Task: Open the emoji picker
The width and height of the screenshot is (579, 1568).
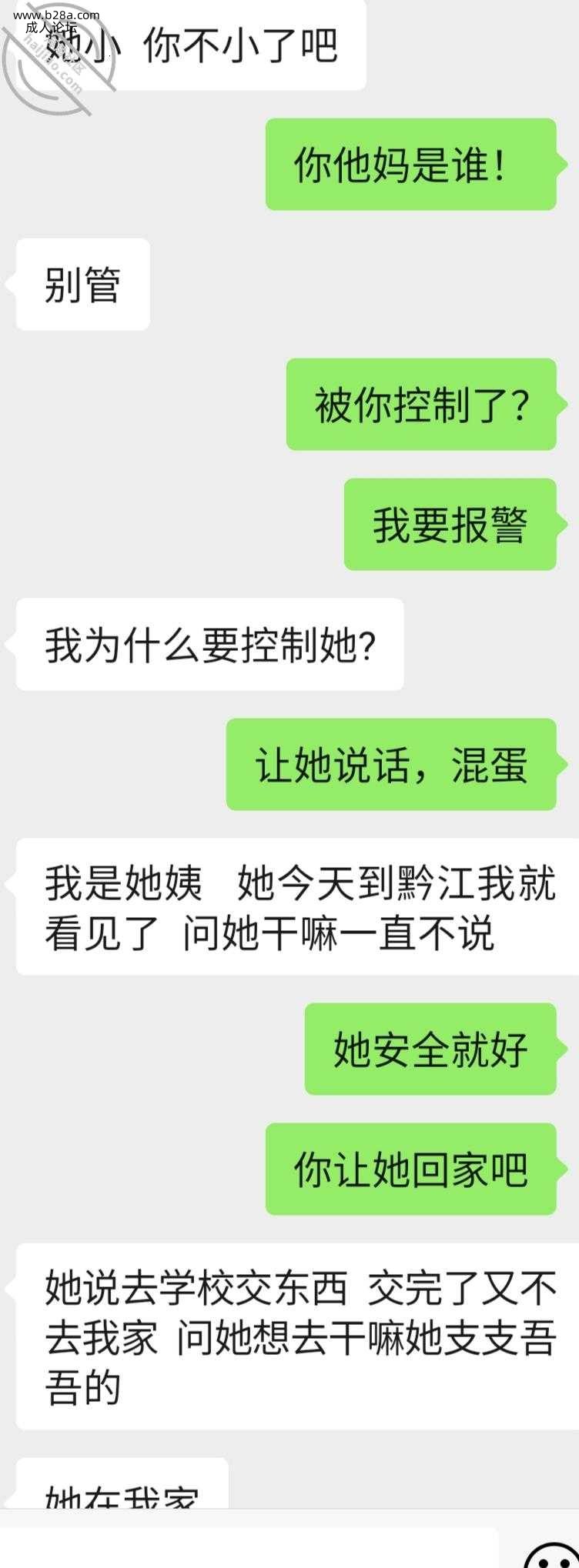Action: click(x=550, y=1557)
